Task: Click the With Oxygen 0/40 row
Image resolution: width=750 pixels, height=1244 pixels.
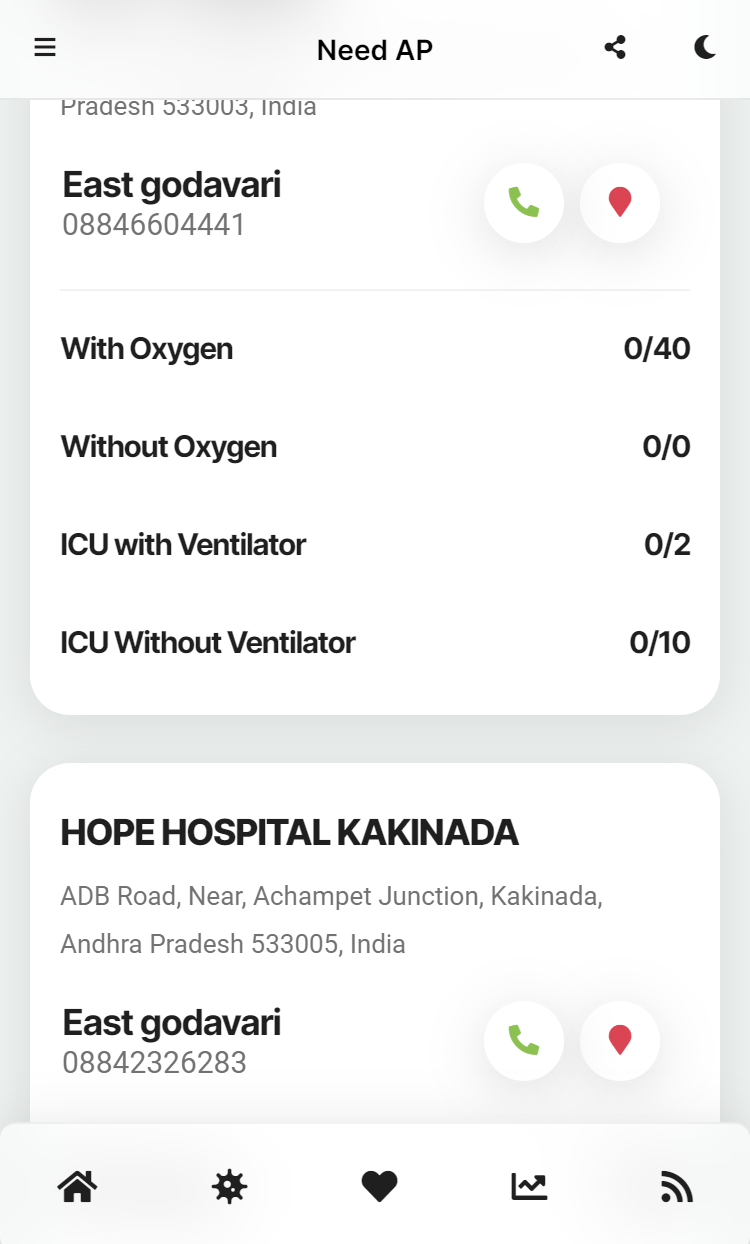Action: [375, 348]
